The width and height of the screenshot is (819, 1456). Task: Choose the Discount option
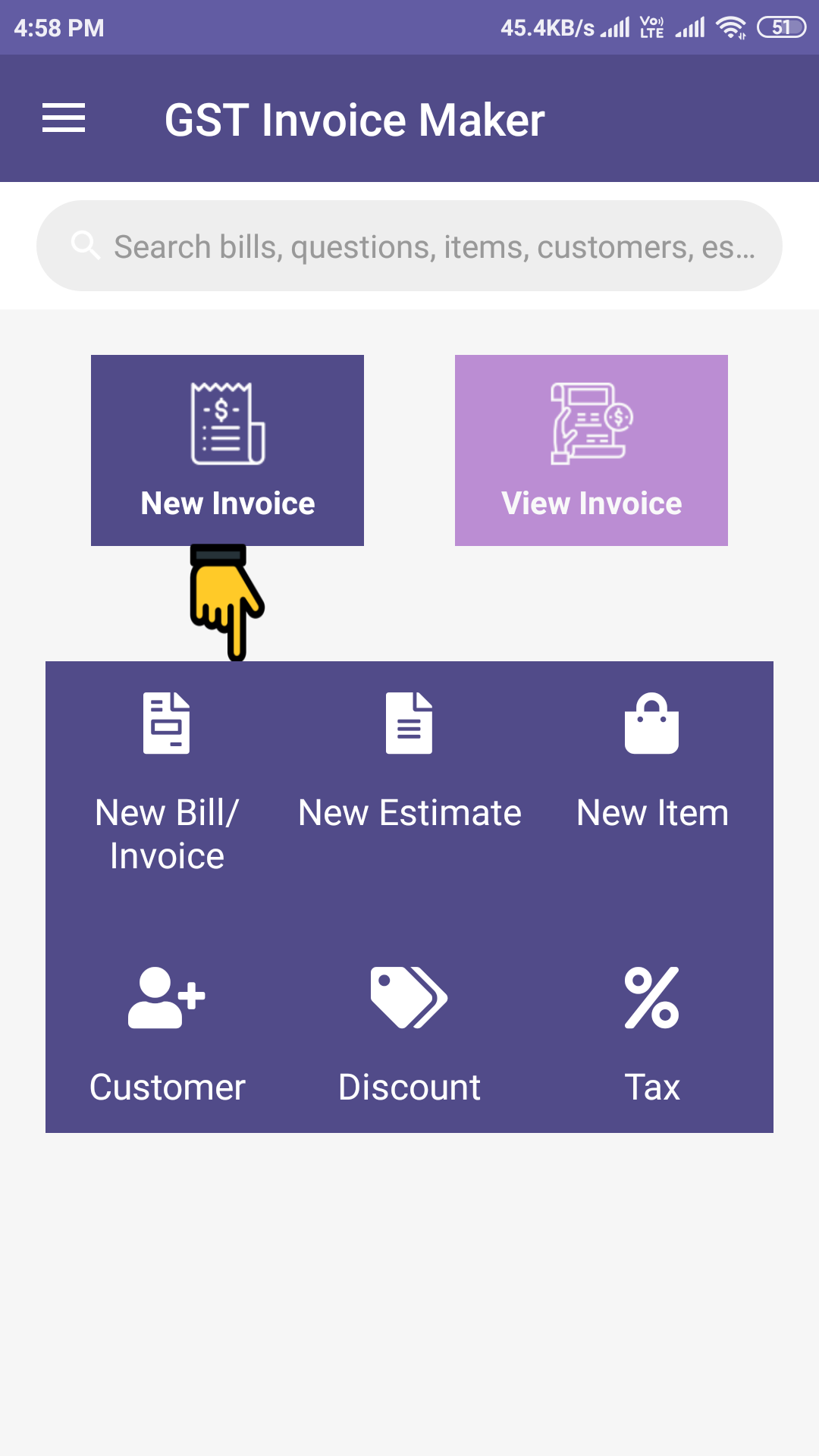(x=409, y=1036)
